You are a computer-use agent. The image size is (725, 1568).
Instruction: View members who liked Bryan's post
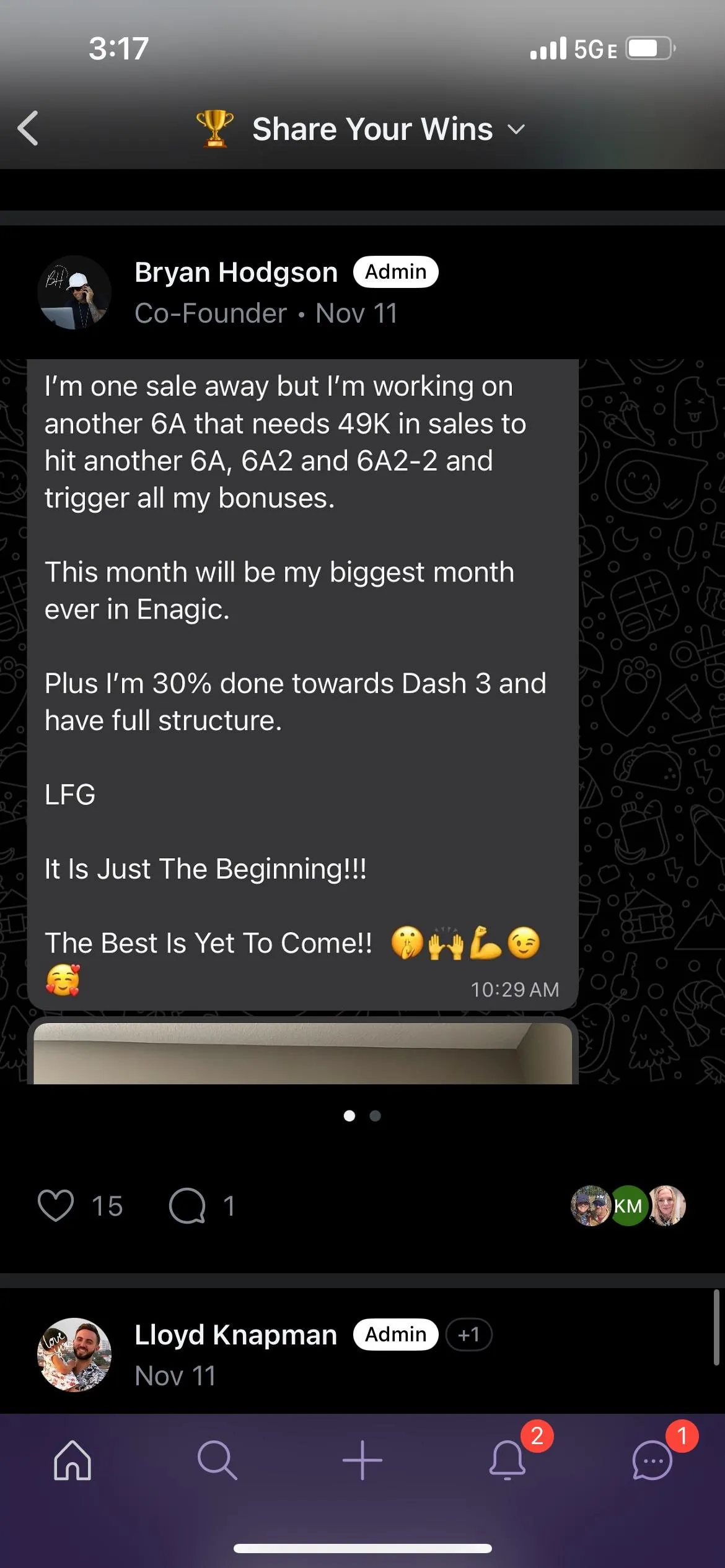pos(628,1205)
